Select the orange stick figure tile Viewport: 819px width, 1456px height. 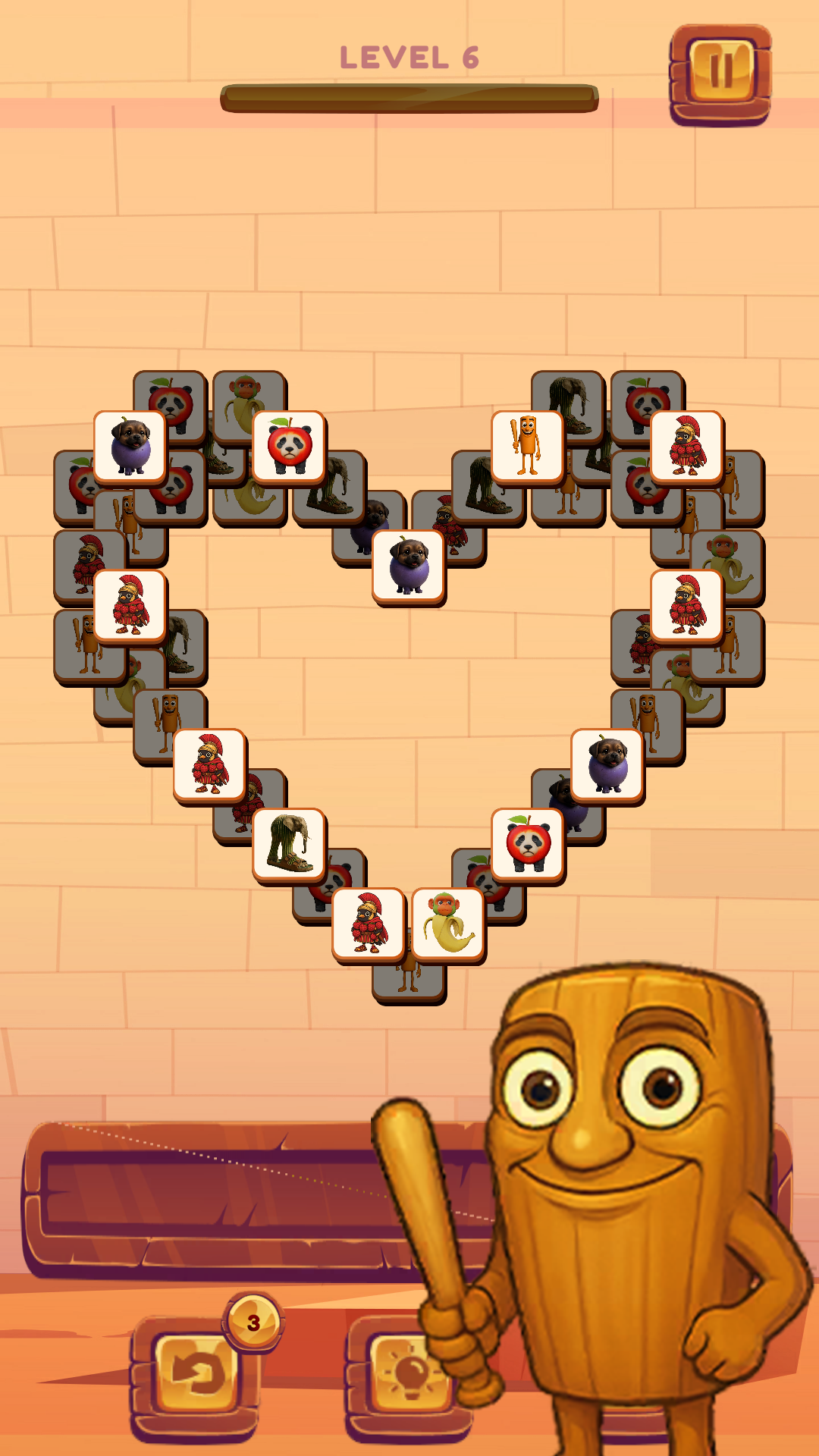(x=527, y=447)
